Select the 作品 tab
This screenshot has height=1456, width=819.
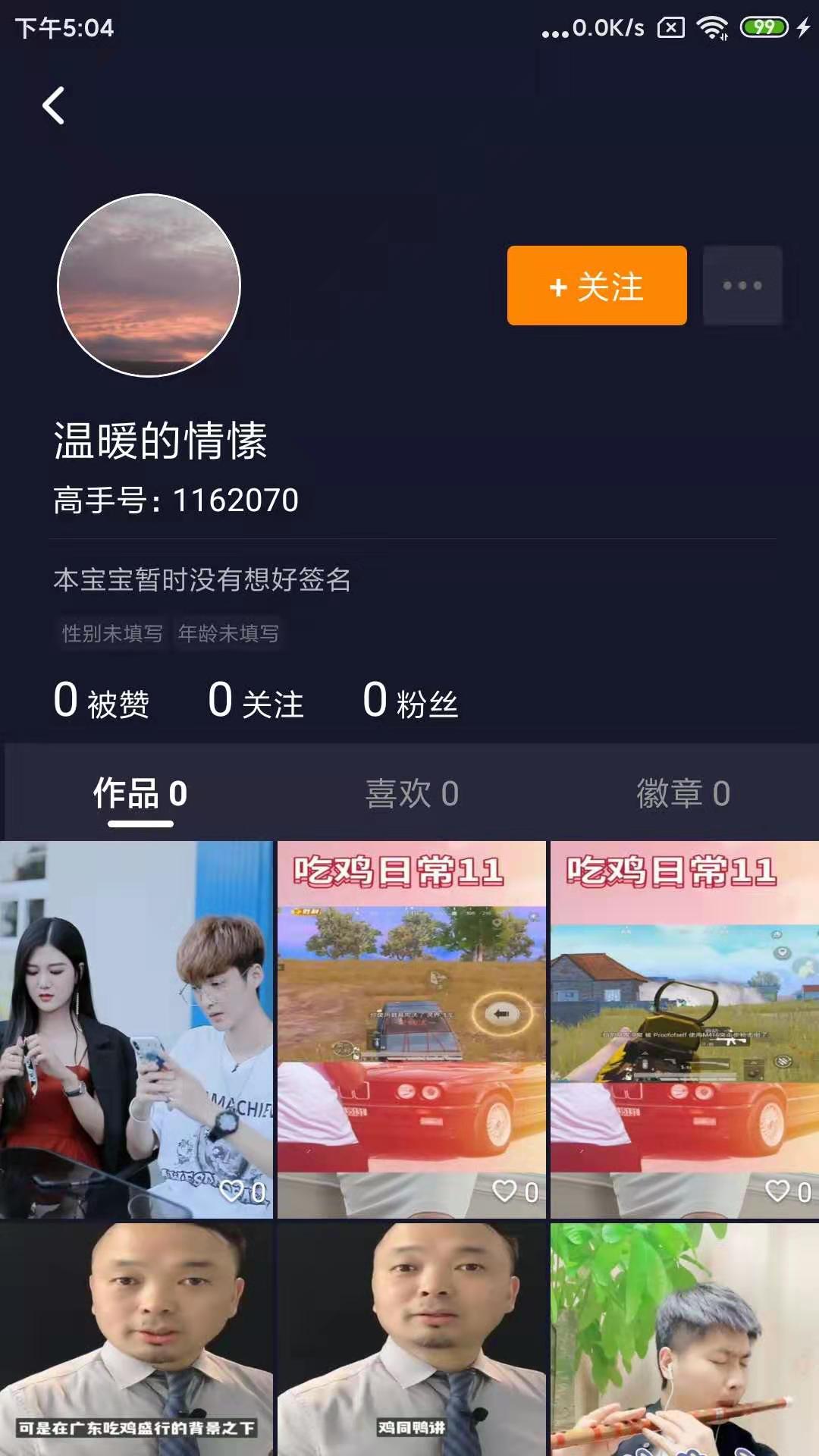(x=140, y=794)
